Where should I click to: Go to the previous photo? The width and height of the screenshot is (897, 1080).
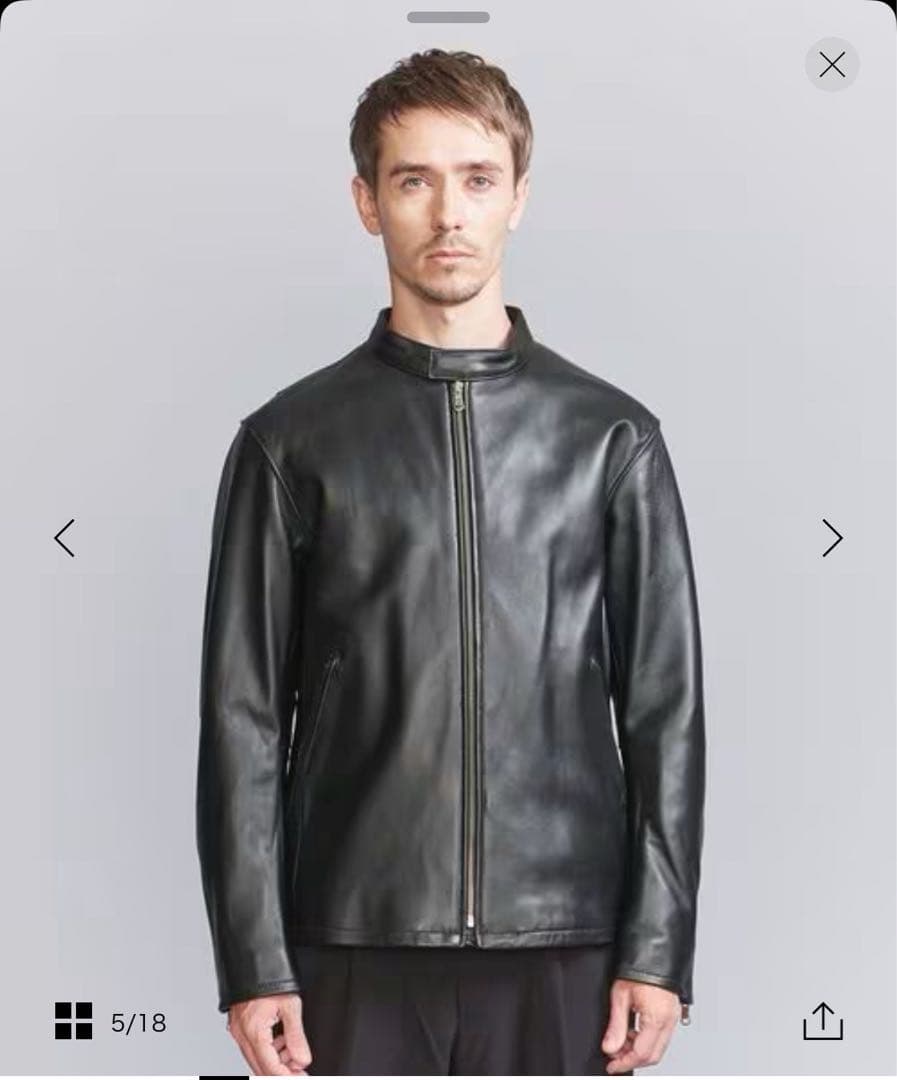click(65, 538)
